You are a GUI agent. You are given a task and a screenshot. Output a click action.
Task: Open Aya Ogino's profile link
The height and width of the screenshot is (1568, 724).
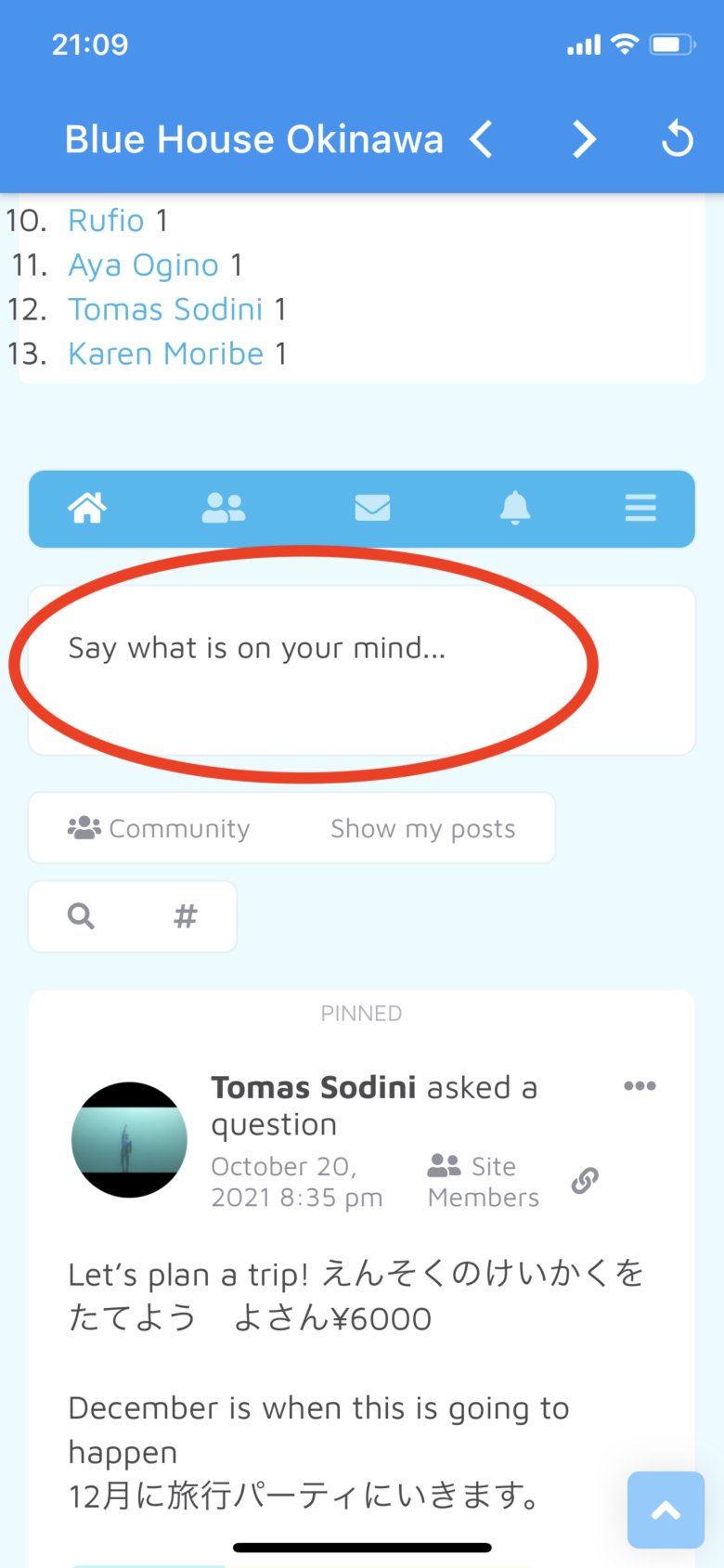click(x=143, y=266)
